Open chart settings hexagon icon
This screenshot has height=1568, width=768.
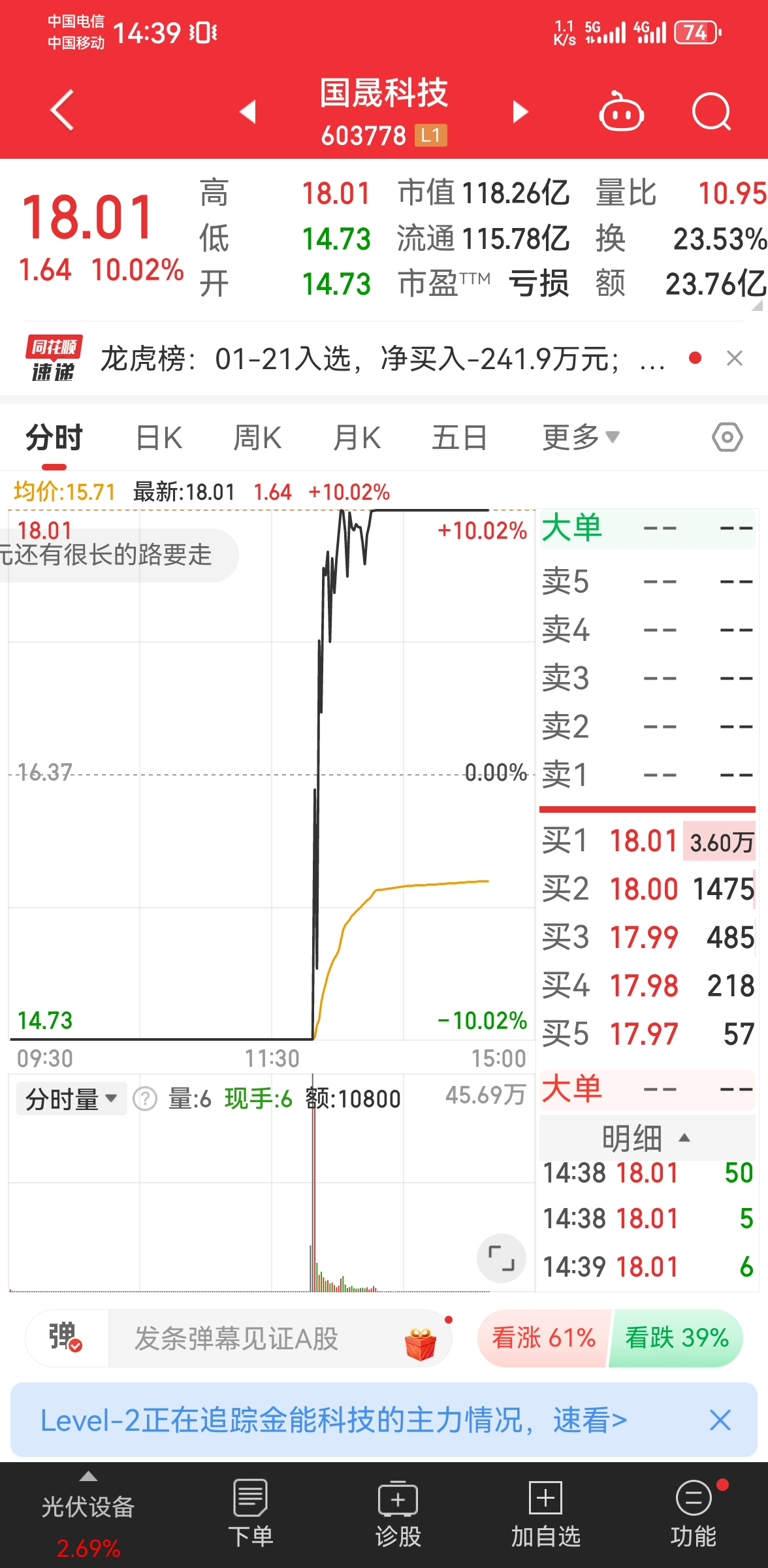[727, 437]
